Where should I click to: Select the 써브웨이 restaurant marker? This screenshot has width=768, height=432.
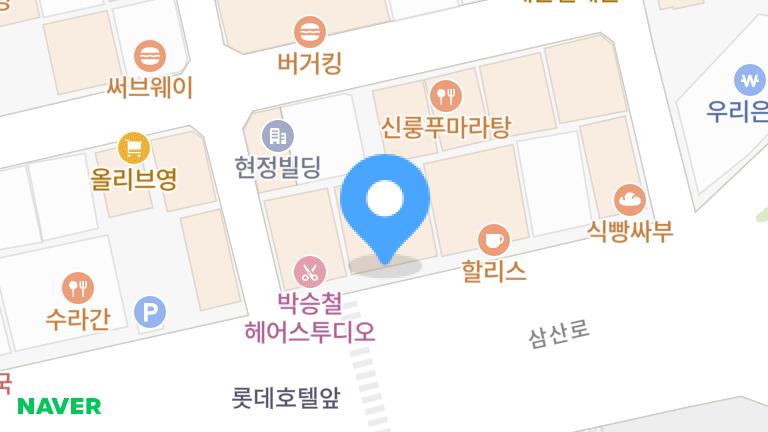click(150, 54)
